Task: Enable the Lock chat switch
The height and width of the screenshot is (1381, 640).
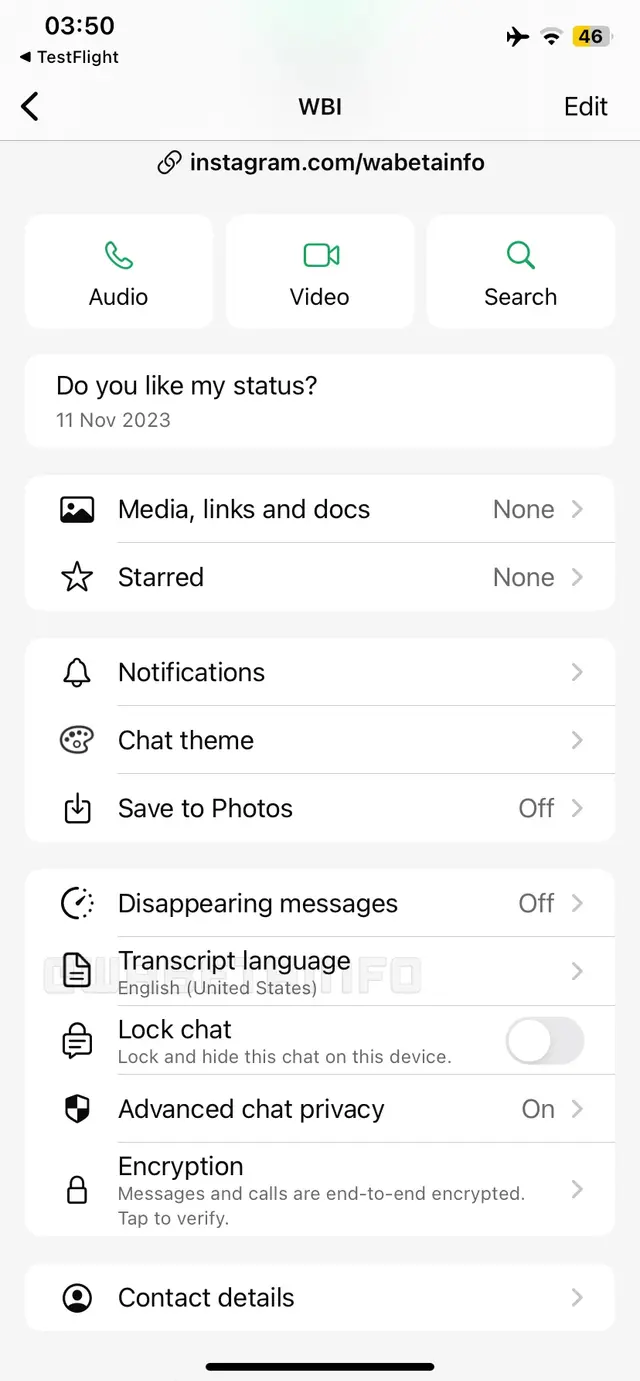Action: point(545,1041)
